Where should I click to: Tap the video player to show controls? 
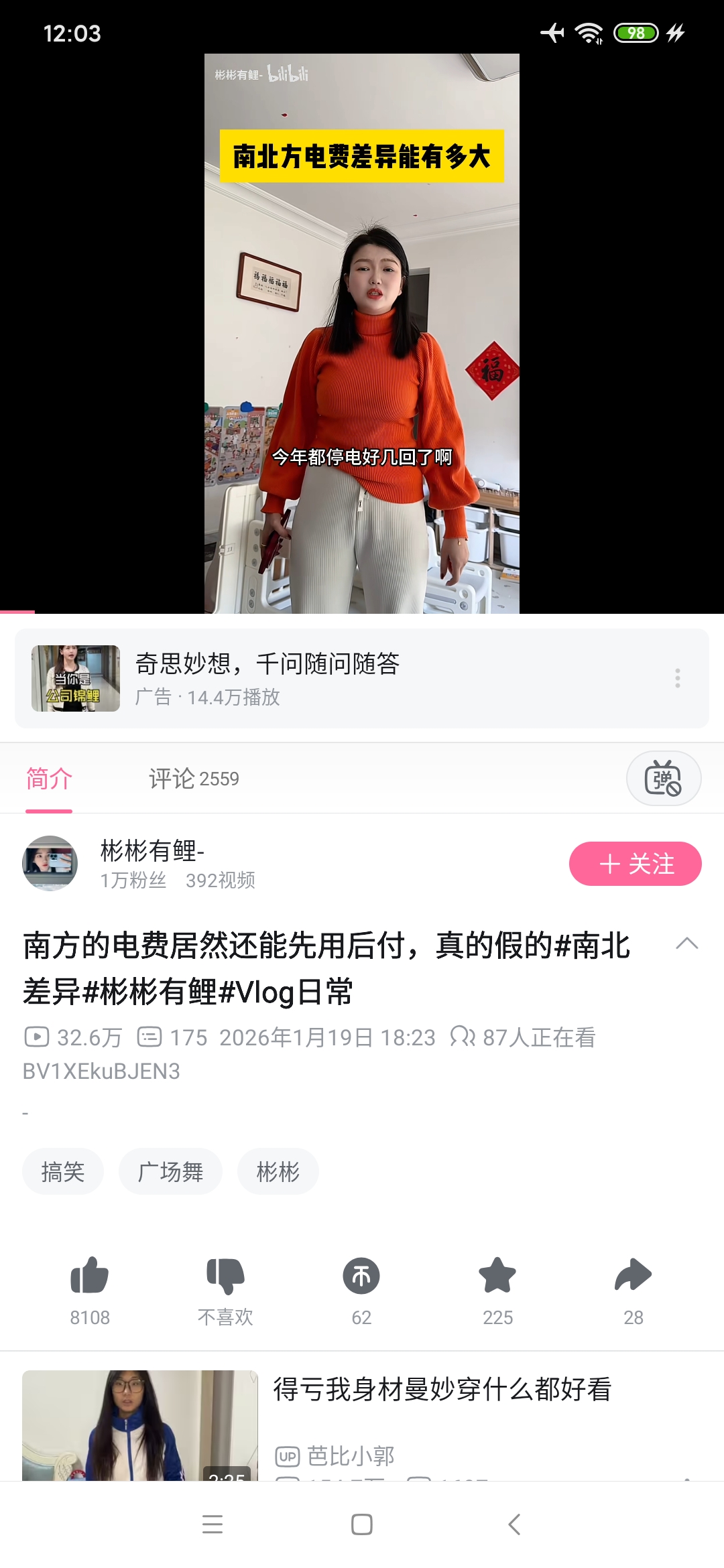coord(362,335)
